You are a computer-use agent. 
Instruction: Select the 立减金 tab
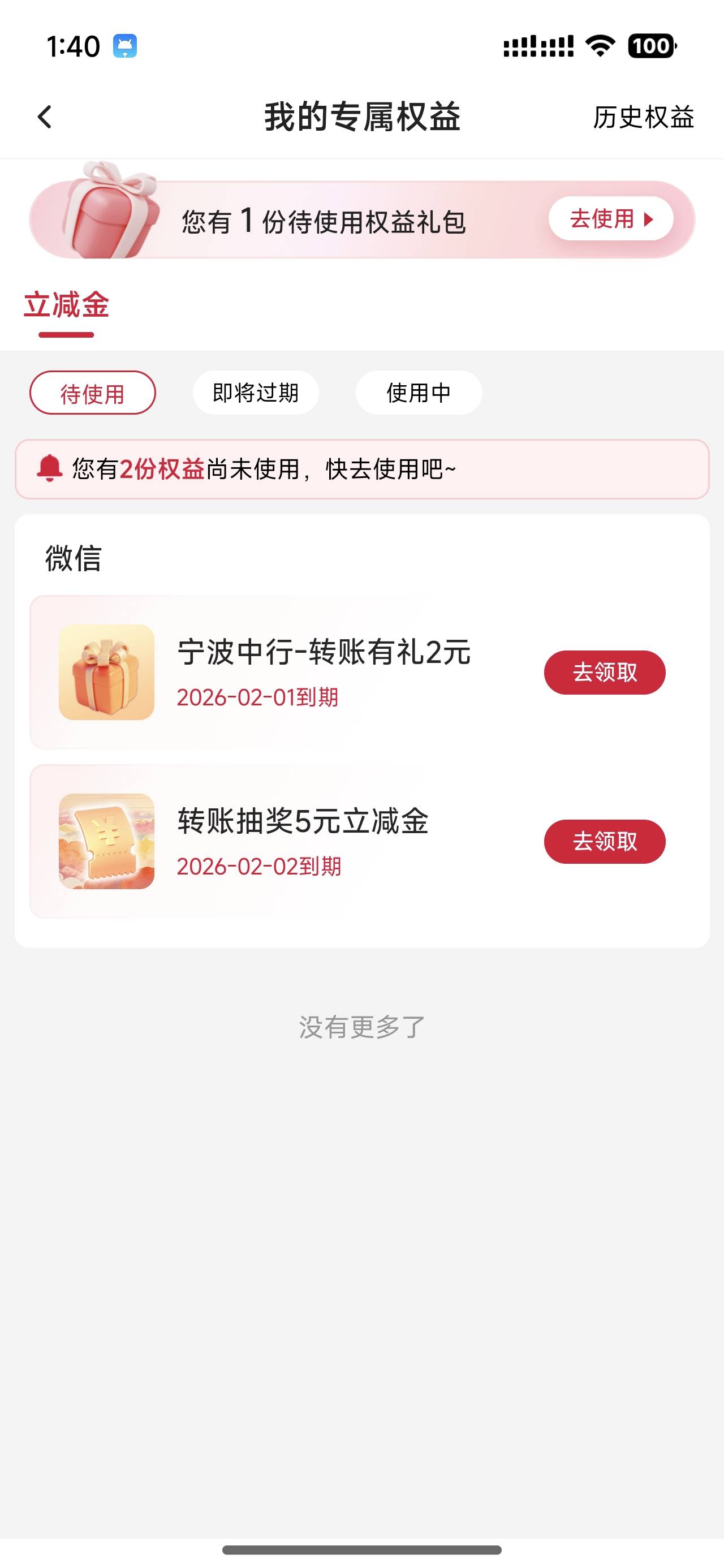(66, 305)
